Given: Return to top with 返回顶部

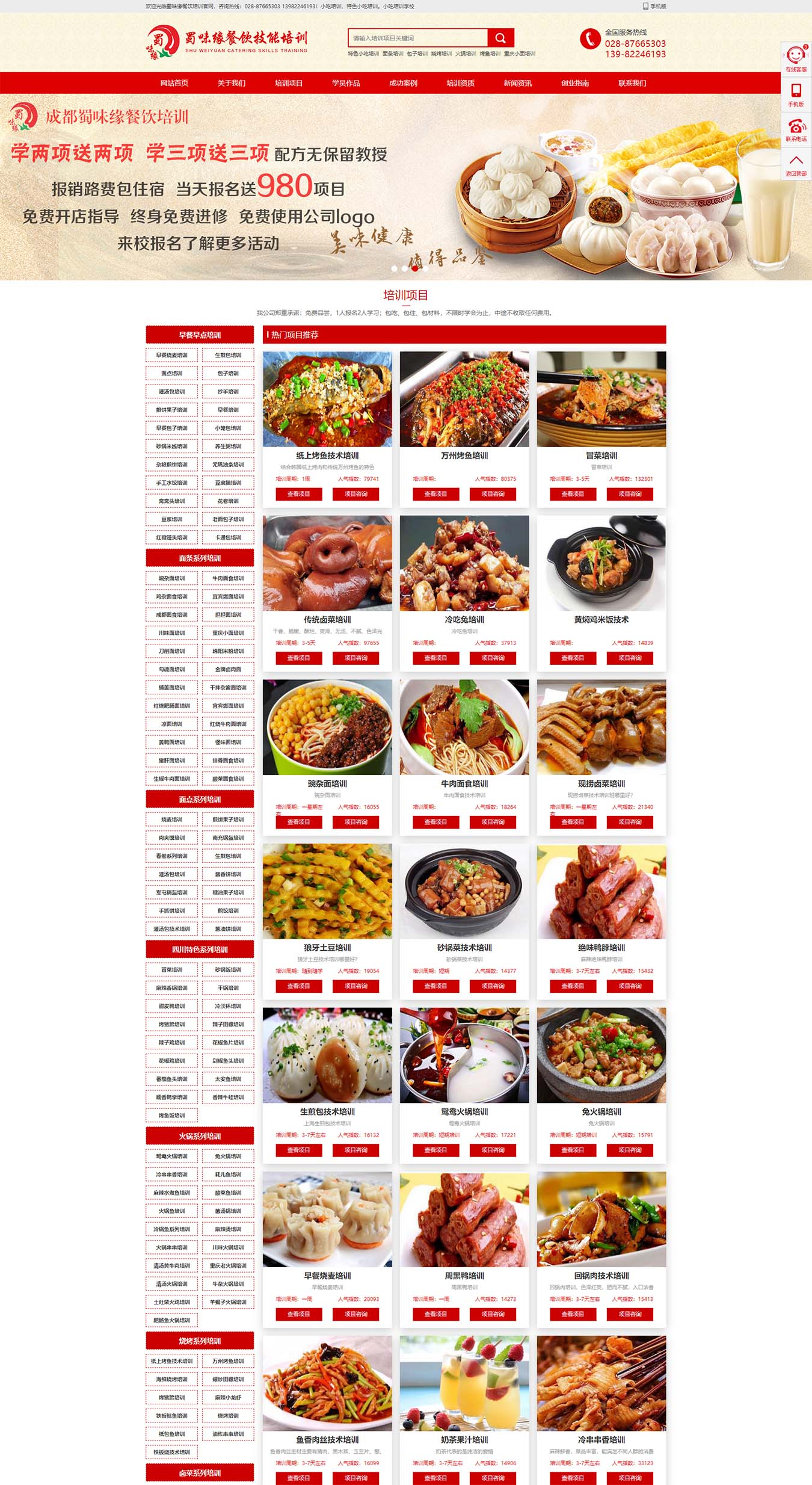Looking at the screenshot, I should coord(796,164).
